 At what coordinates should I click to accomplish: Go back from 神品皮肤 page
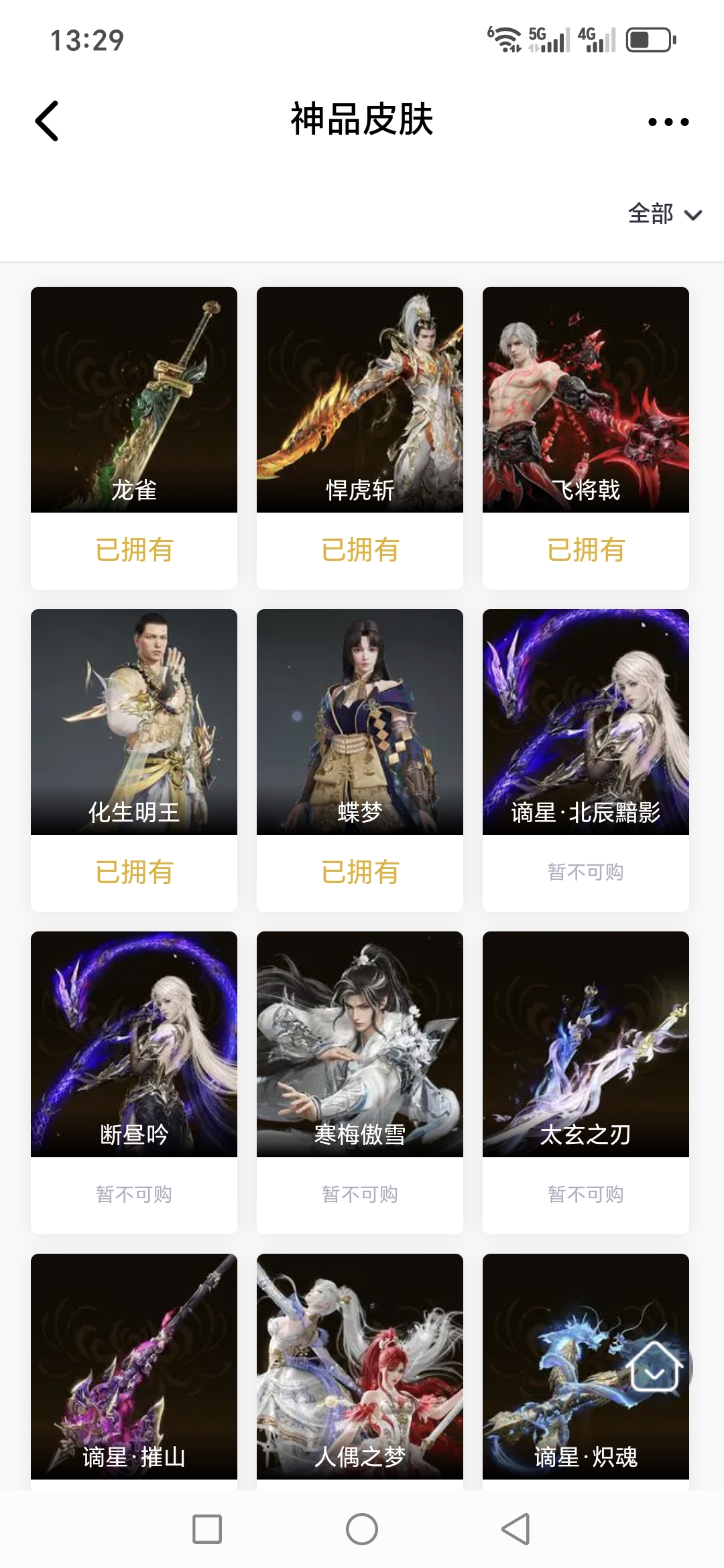pos(47,121)
